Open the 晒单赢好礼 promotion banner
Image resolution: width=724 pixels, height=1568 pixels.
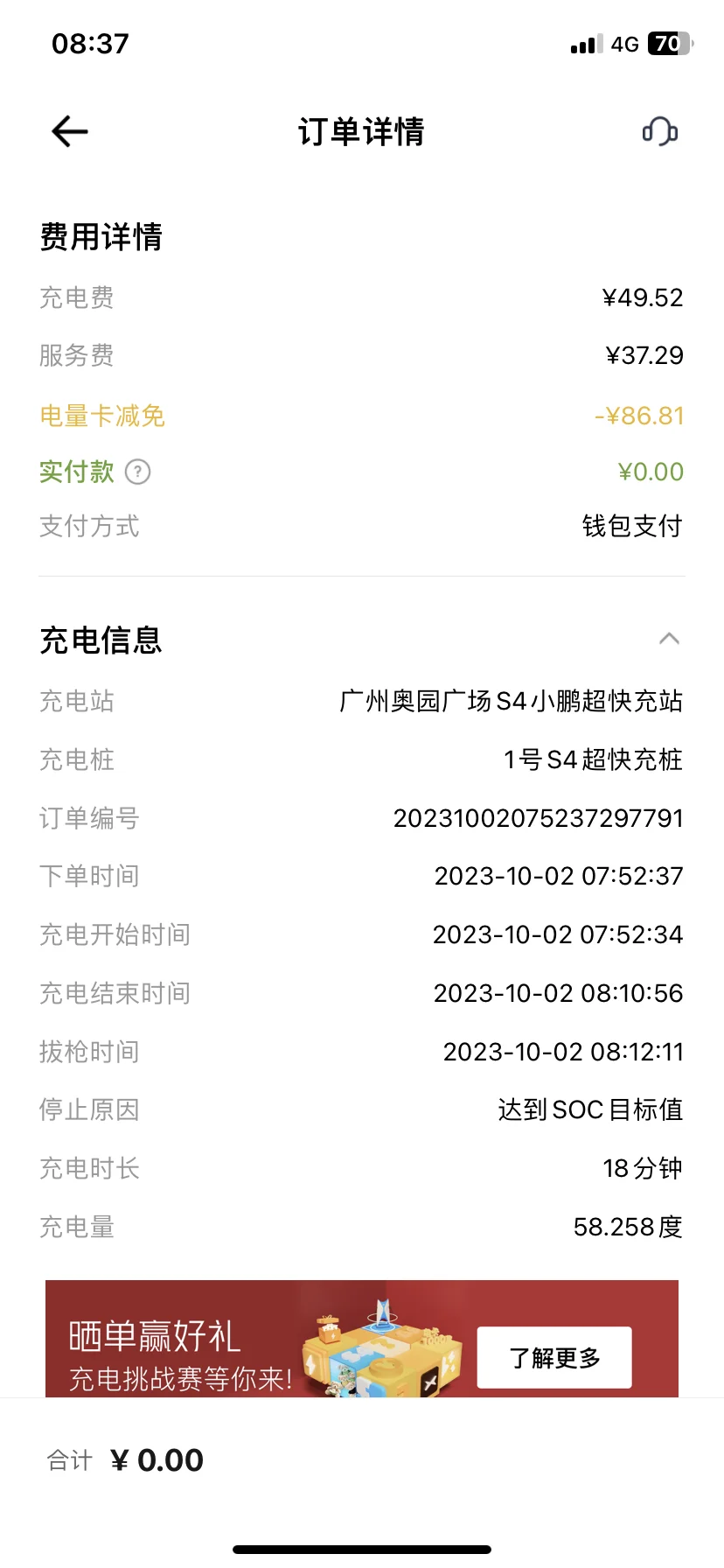click(362, 1339)
